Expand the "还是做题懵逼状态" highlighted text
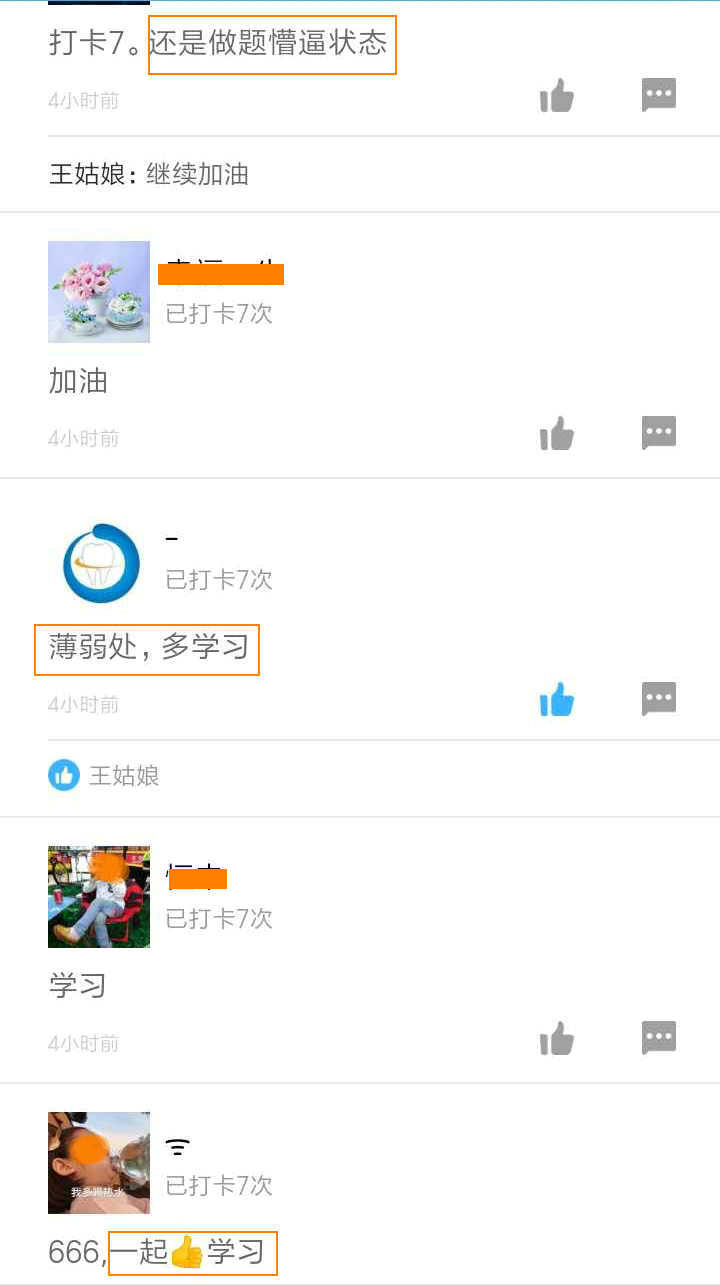The width and height of the screenshot is (720, 1285). coord(272,45)
